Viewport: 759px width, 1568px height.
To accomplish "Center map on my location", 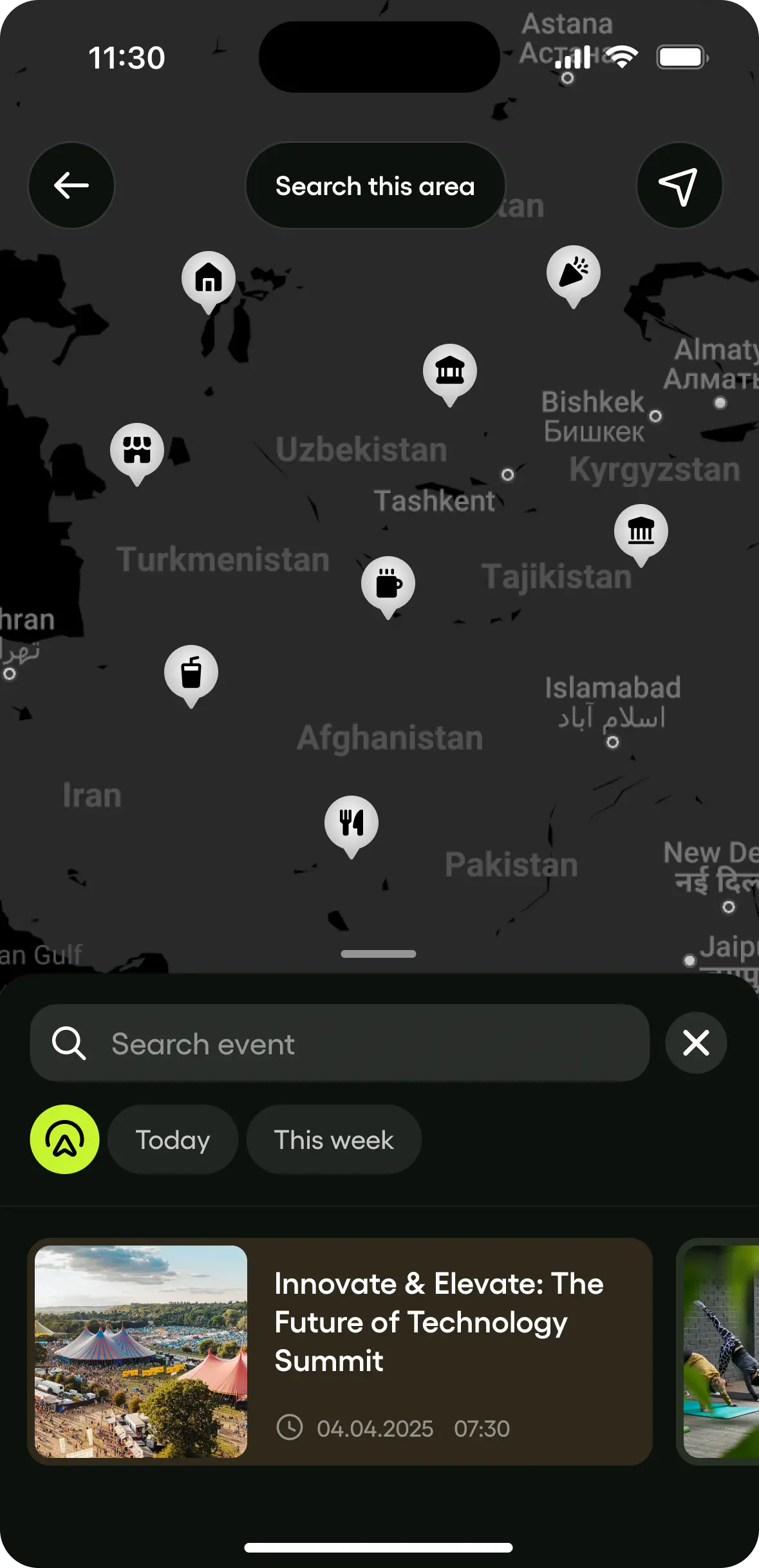I will [x=679, y=185].
